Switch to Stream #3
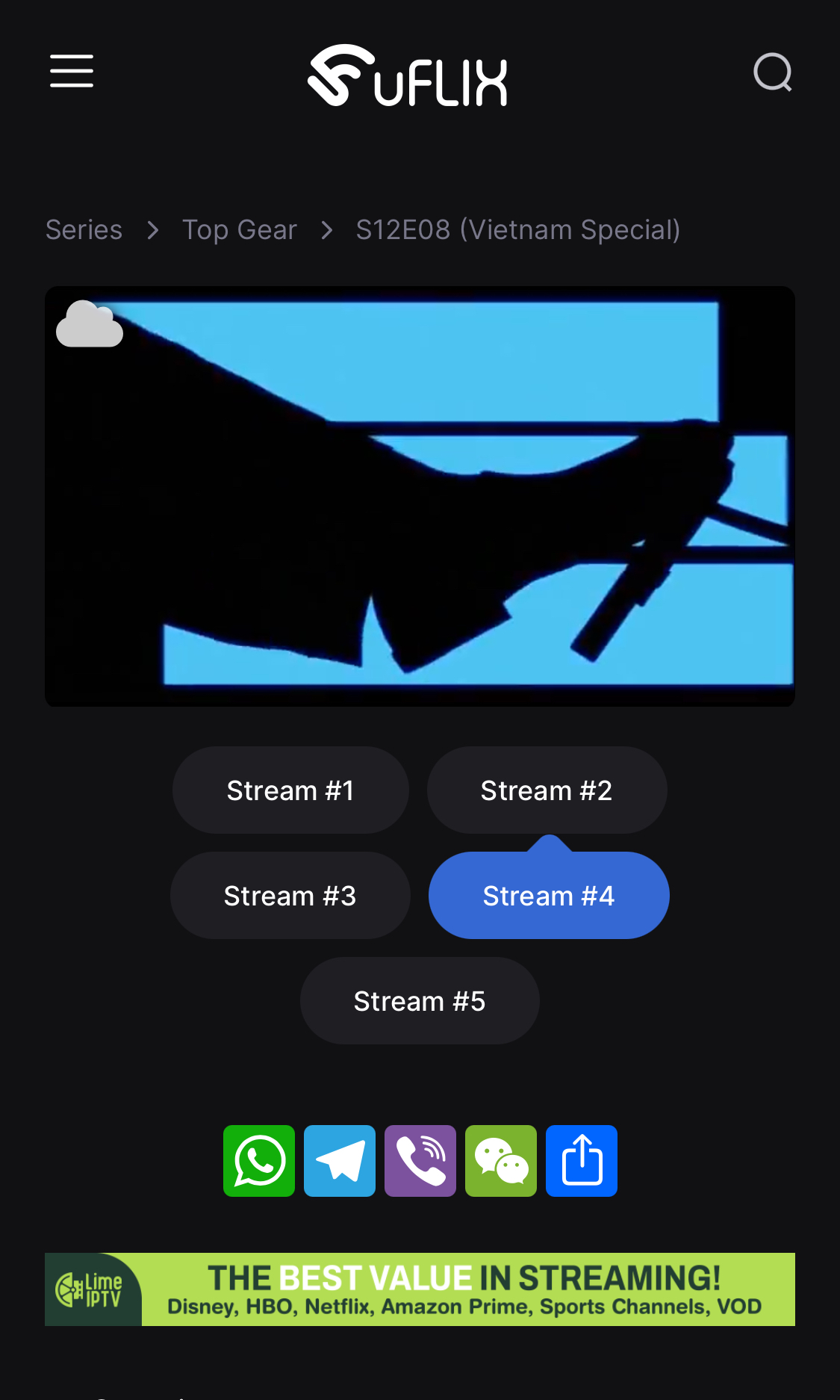This screenshot has width=840, height=1400. click(x=290, y=896)
